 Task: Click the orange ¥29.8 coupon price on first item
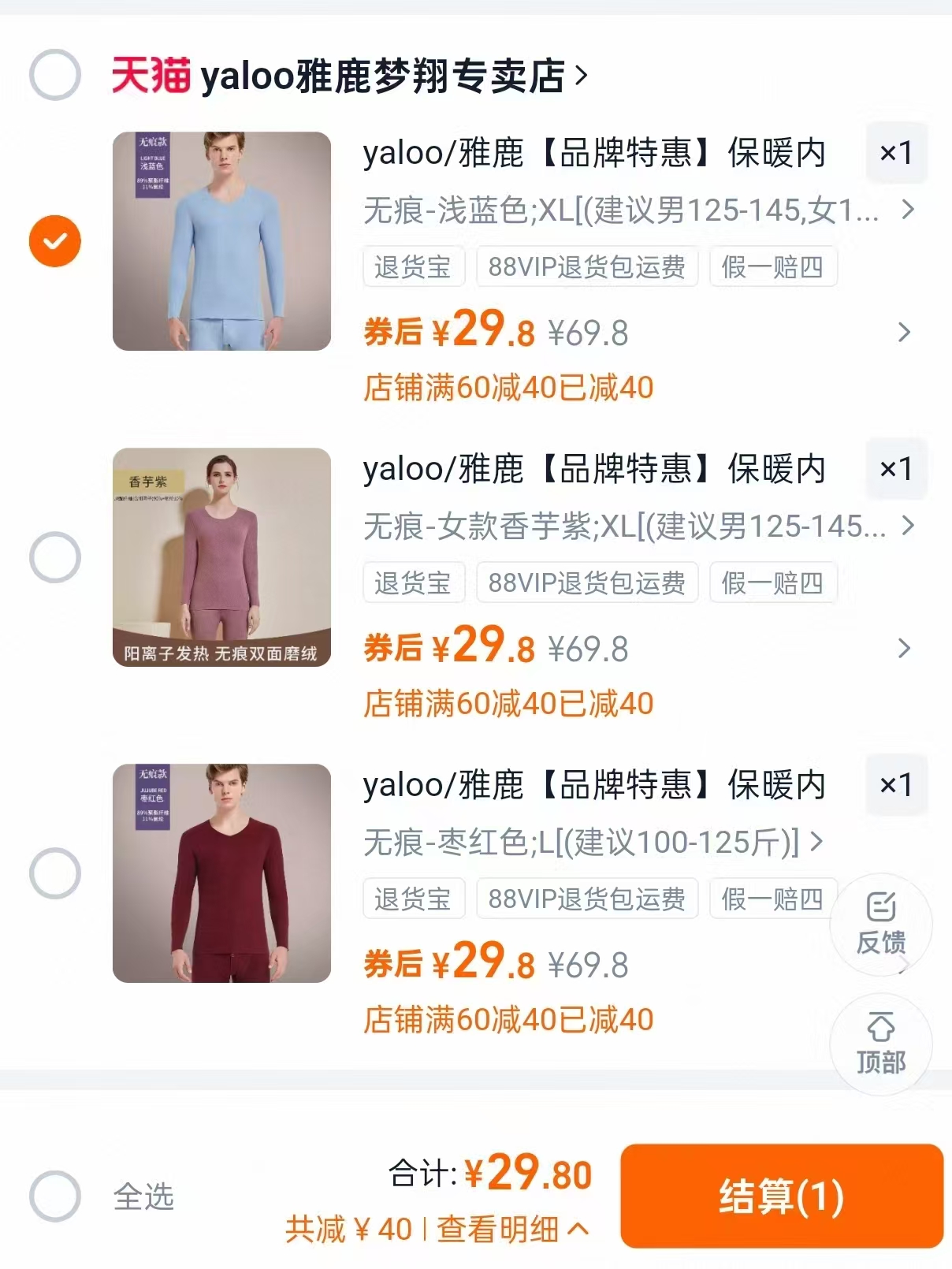coord(479,331)
